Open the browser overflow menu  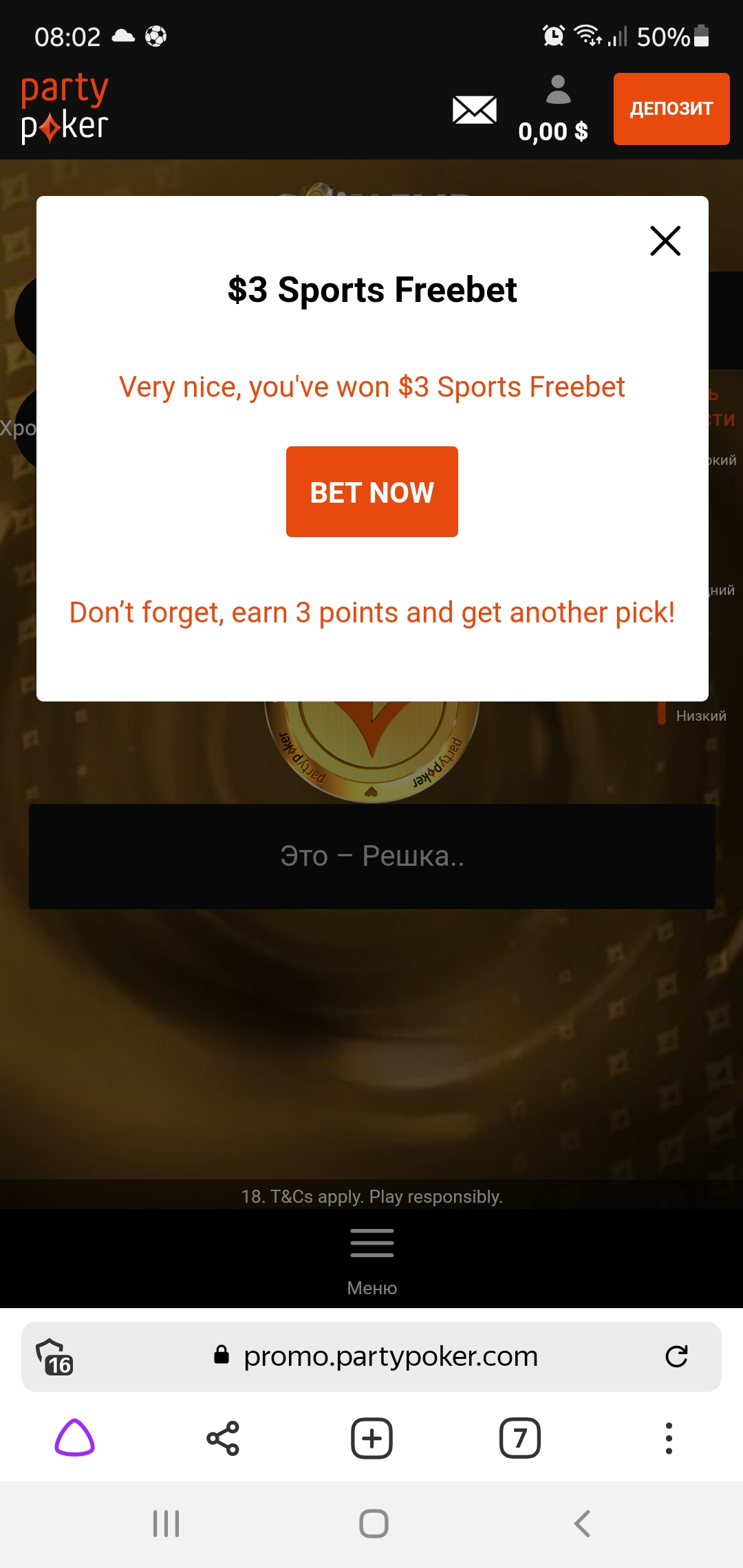tap(669, 1438)
